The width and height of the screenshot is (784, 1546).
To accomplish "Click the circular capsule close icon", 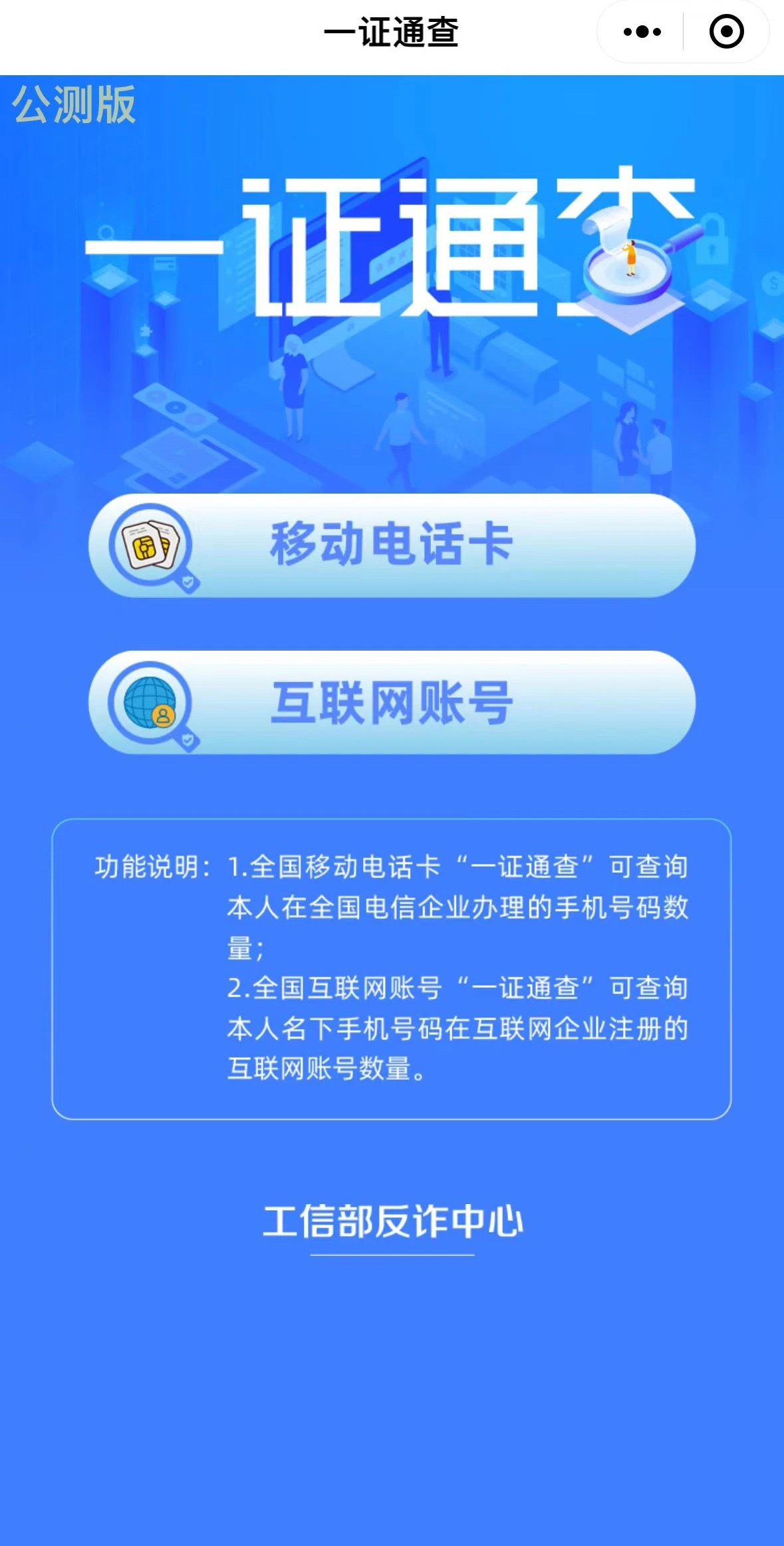I will click(726, 31).
